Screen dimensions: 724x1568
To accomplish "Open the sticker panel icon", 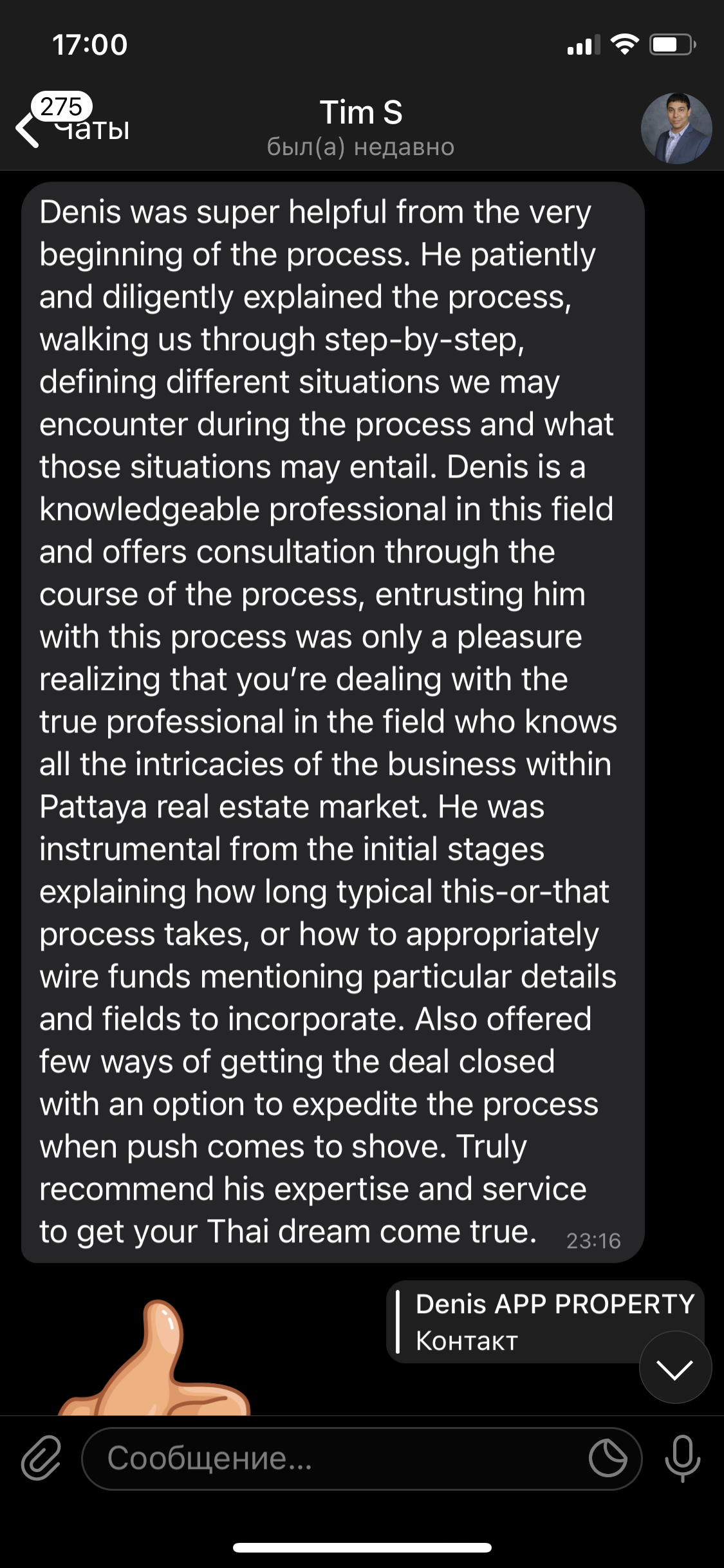I will (608, 1459).
